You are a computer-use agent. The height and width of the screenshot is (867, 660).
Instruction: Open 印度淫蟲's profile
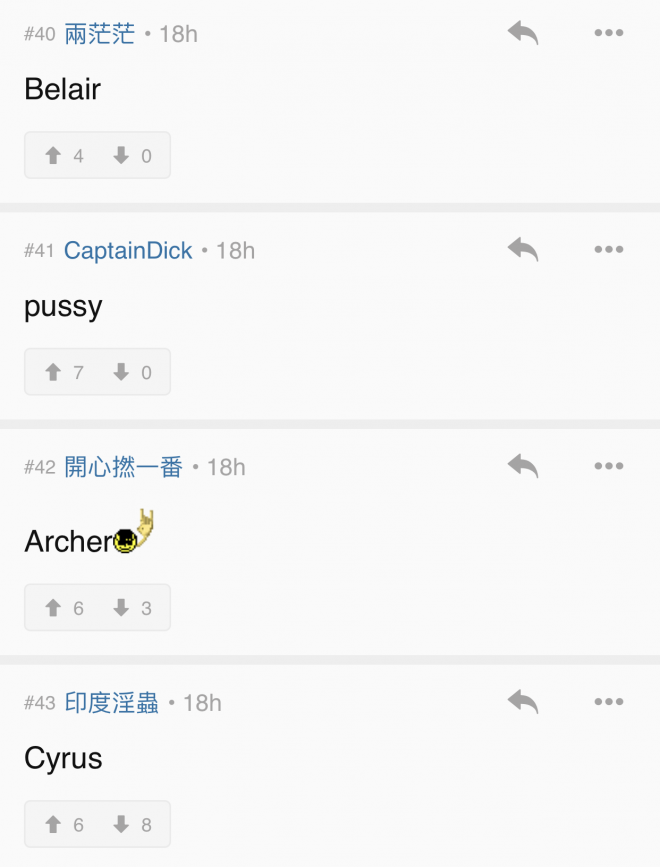(111, 703)
